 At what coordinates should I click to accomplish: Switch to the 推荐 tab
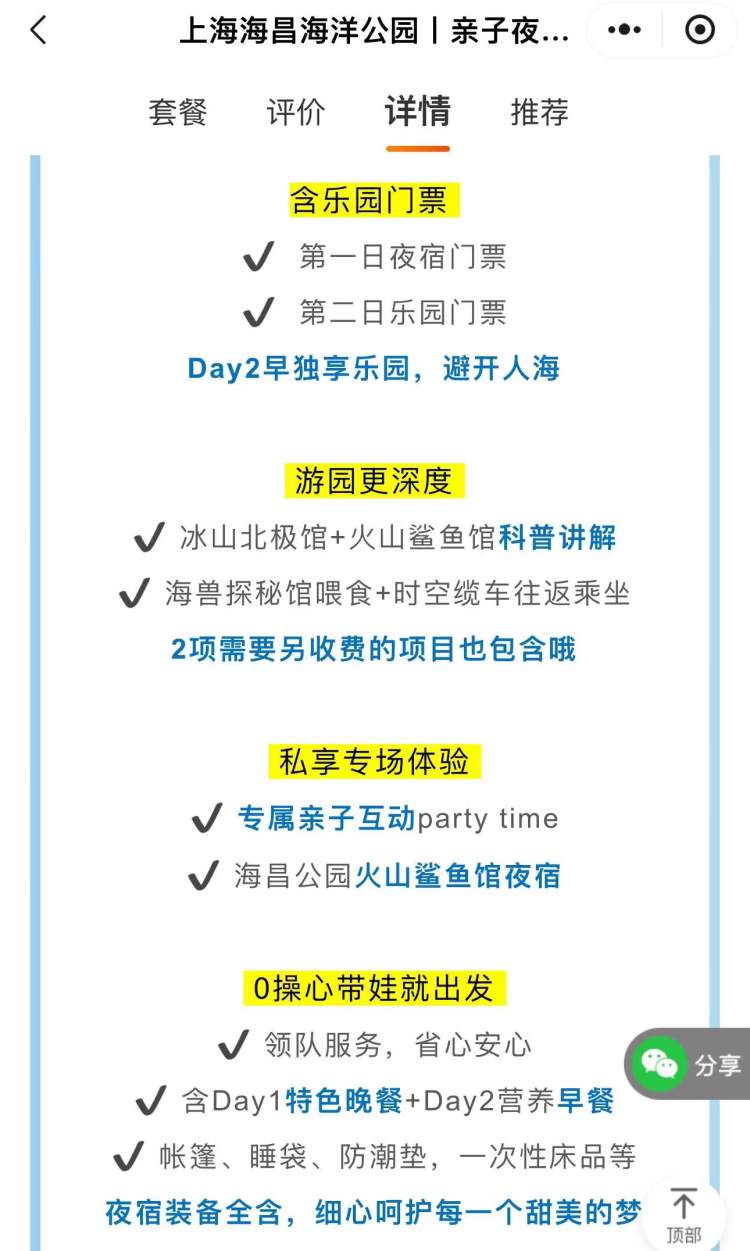tap(539, 112)
